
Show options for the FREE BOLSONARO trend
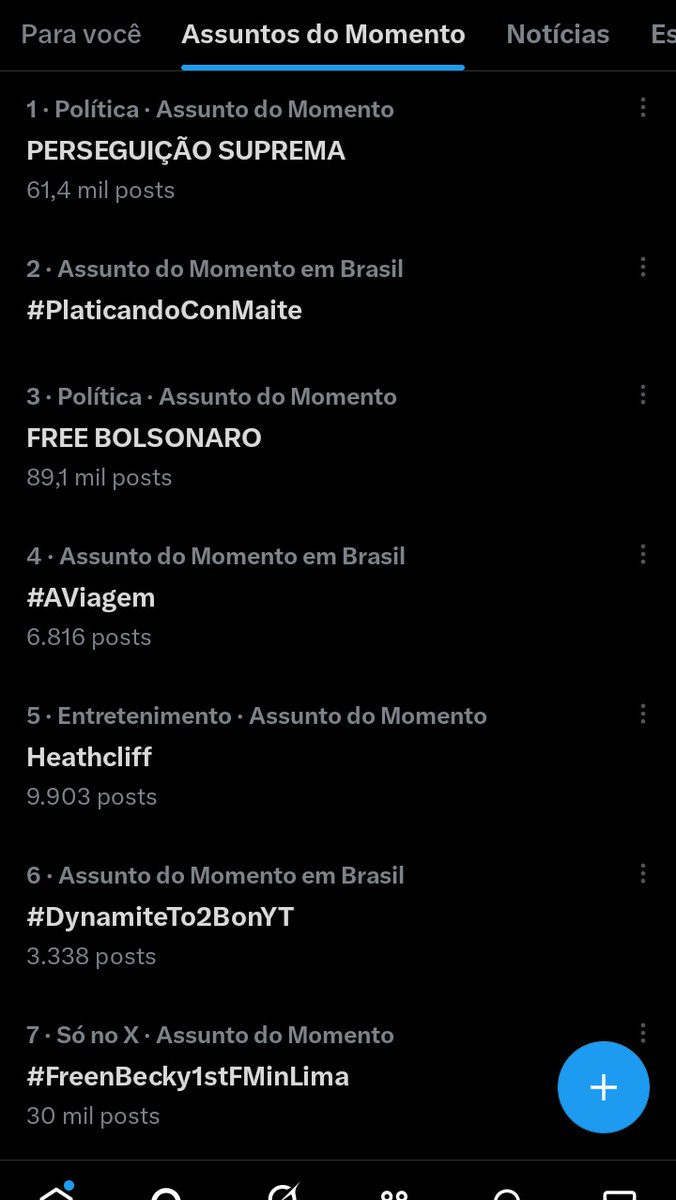coord(643,395)
